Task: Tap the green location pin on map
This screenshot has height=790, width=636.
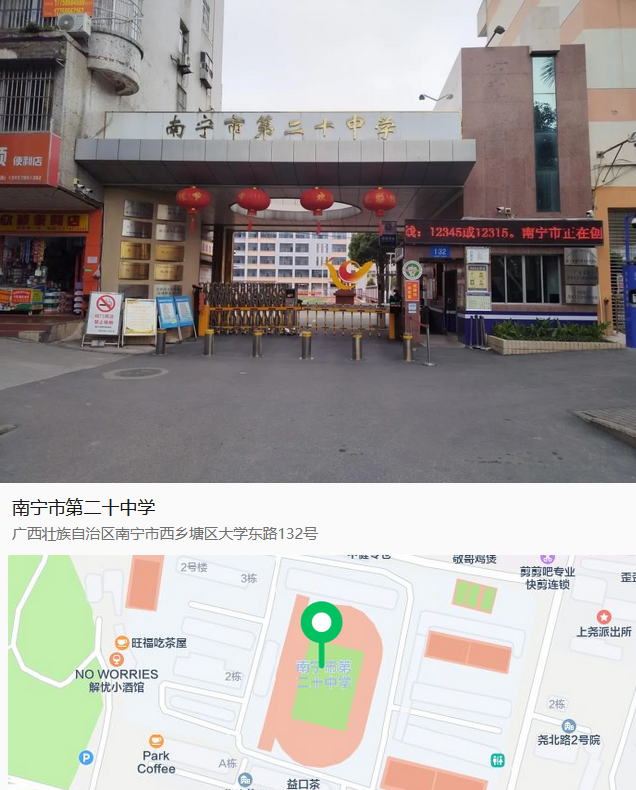Action: point(321,625)
